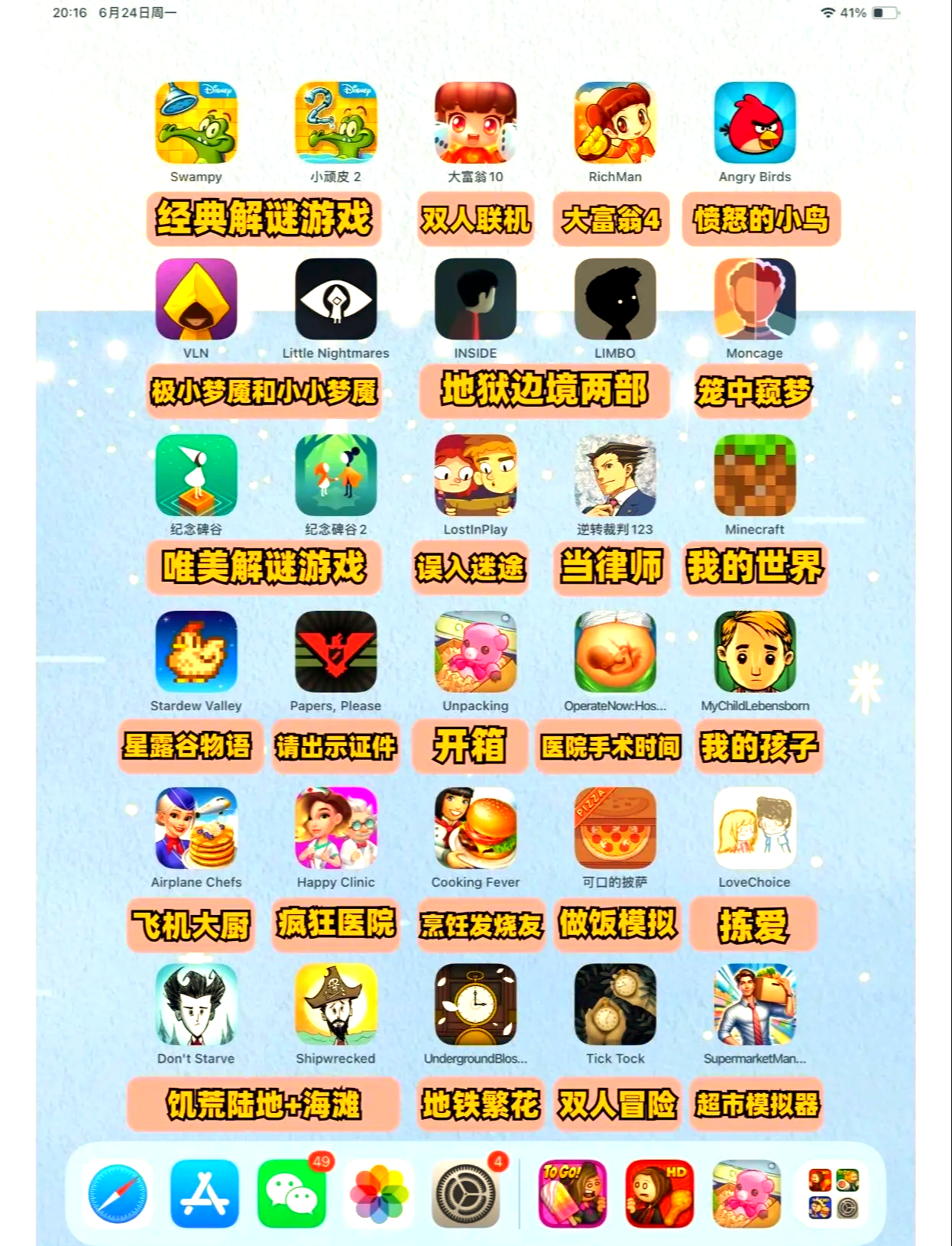Open Settings from the dock
This screenshot has height=1246, width=952.
click(465, 1193)
